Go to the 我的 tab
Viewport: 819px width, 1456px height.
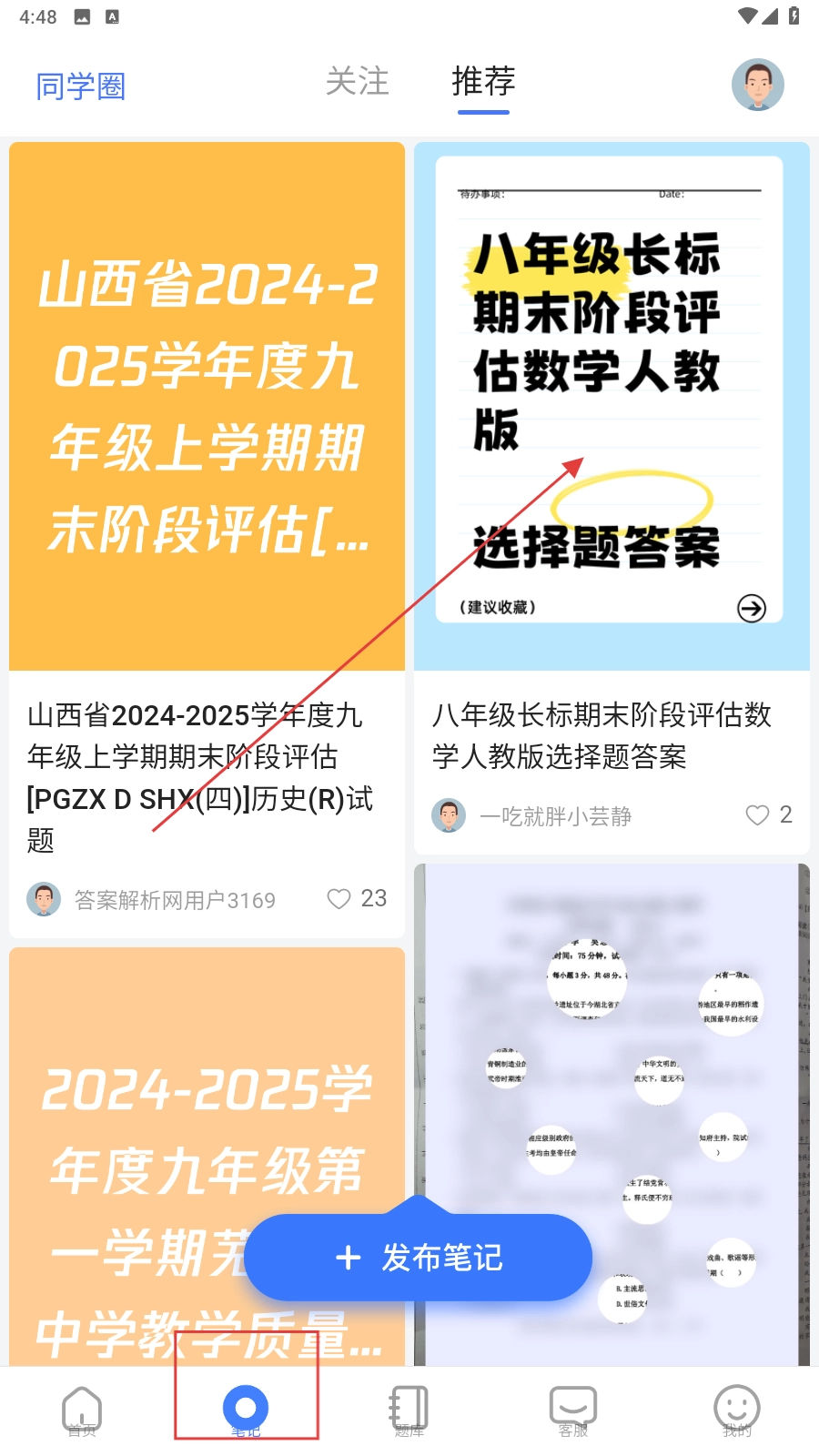(x=737, y=1410)
